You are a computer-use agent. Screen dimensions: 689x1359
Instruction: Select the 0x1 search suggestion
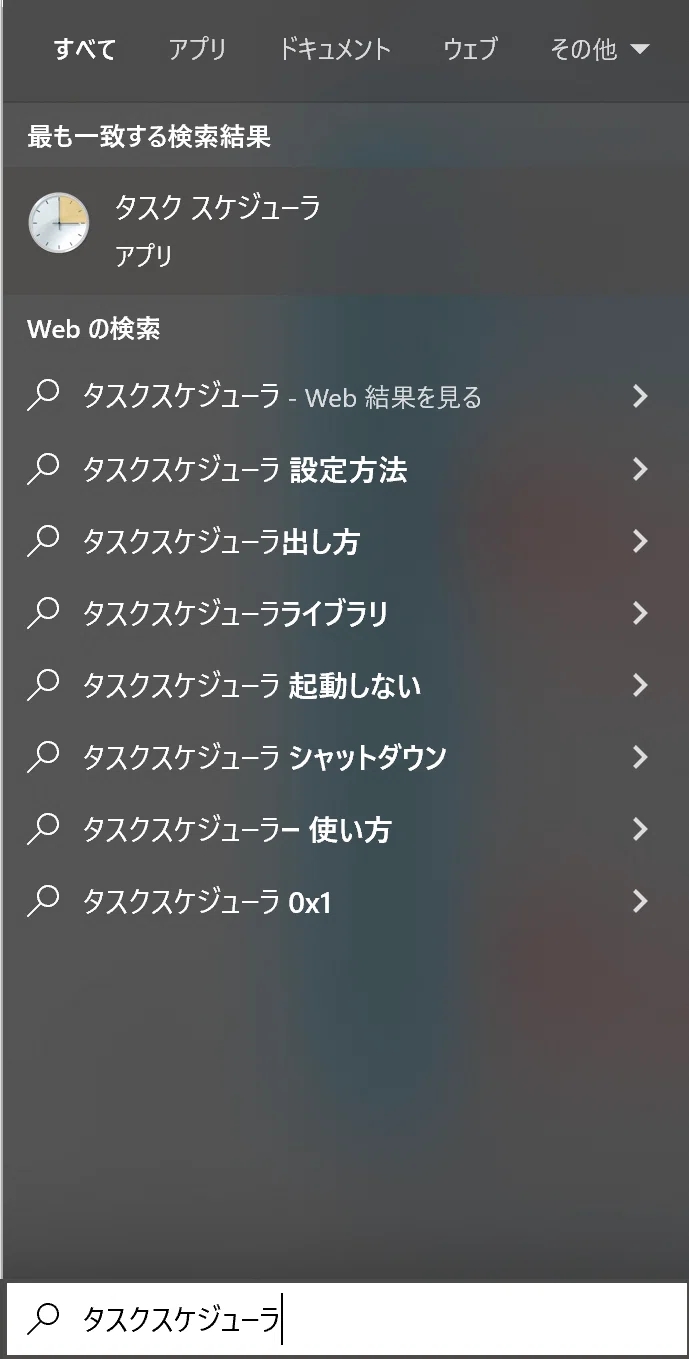coord(346,902)
